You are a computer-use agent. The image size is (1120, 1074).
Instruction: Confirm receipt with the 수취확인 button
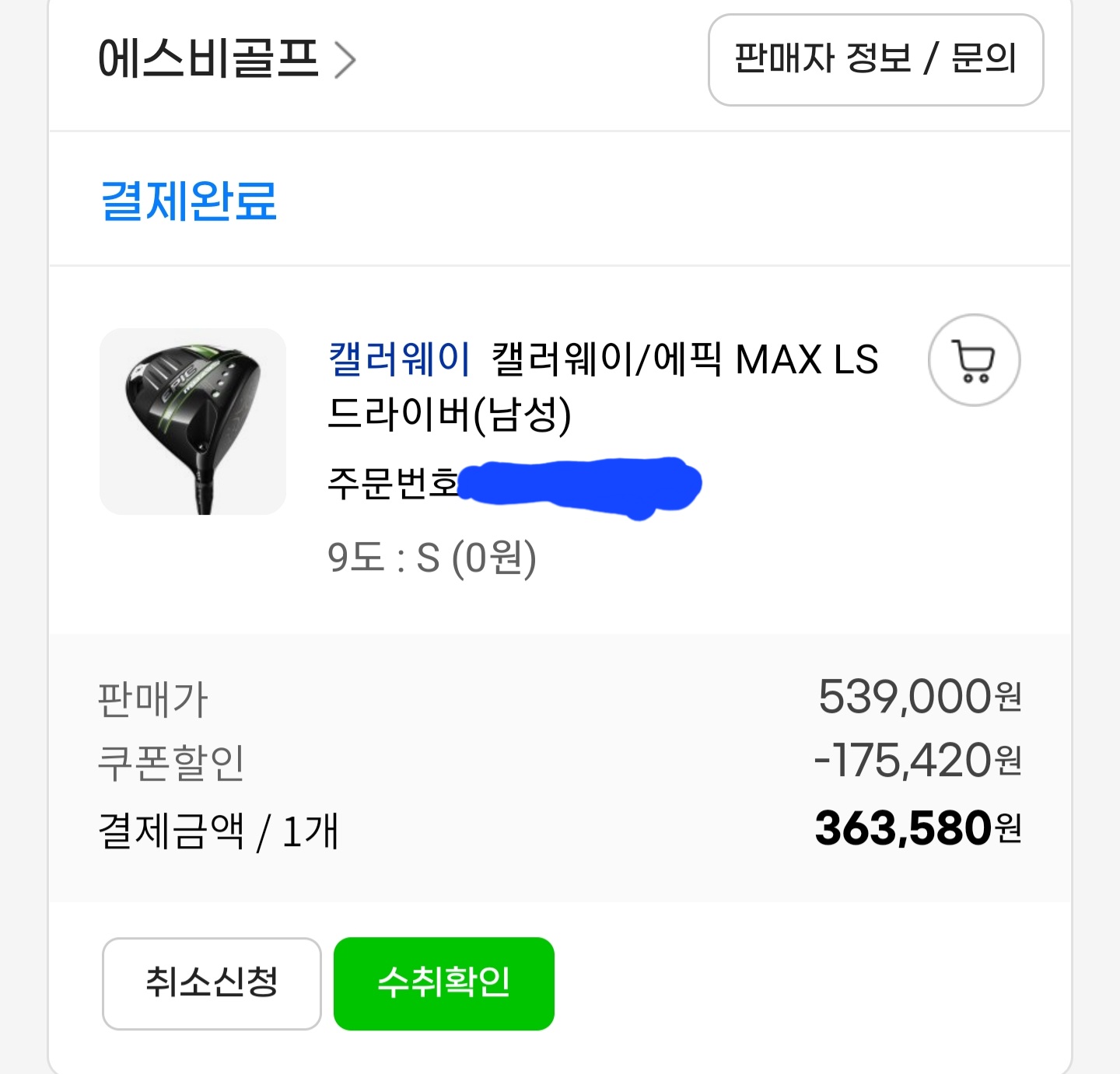point(443,983)
